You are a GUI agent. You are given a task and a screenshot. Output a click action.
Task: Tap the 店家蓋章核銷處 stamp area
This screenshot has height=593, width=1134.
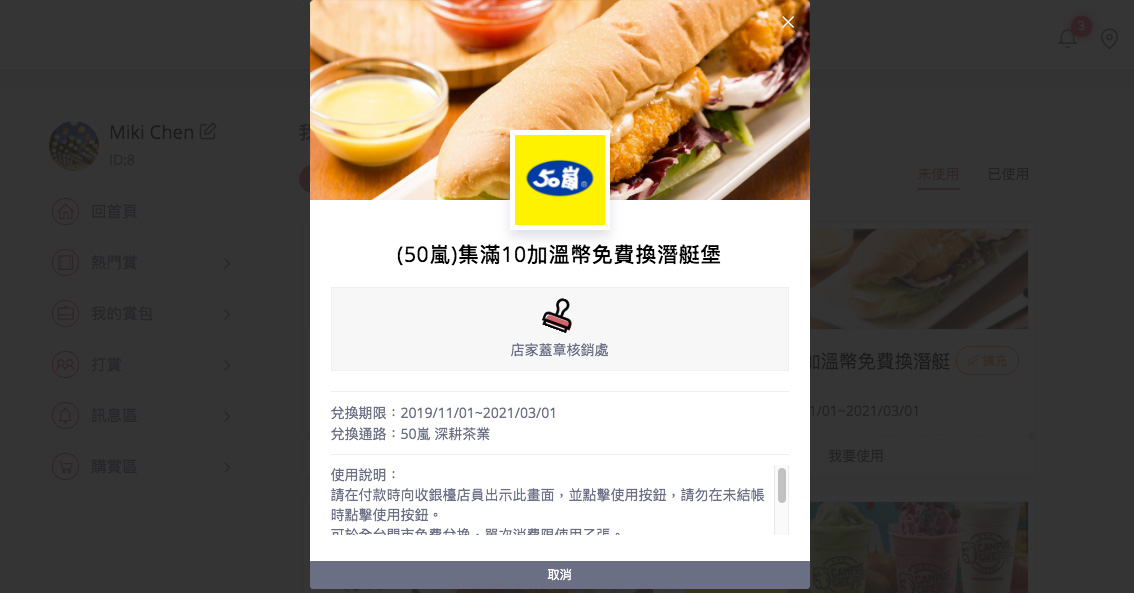coord(559,329)
